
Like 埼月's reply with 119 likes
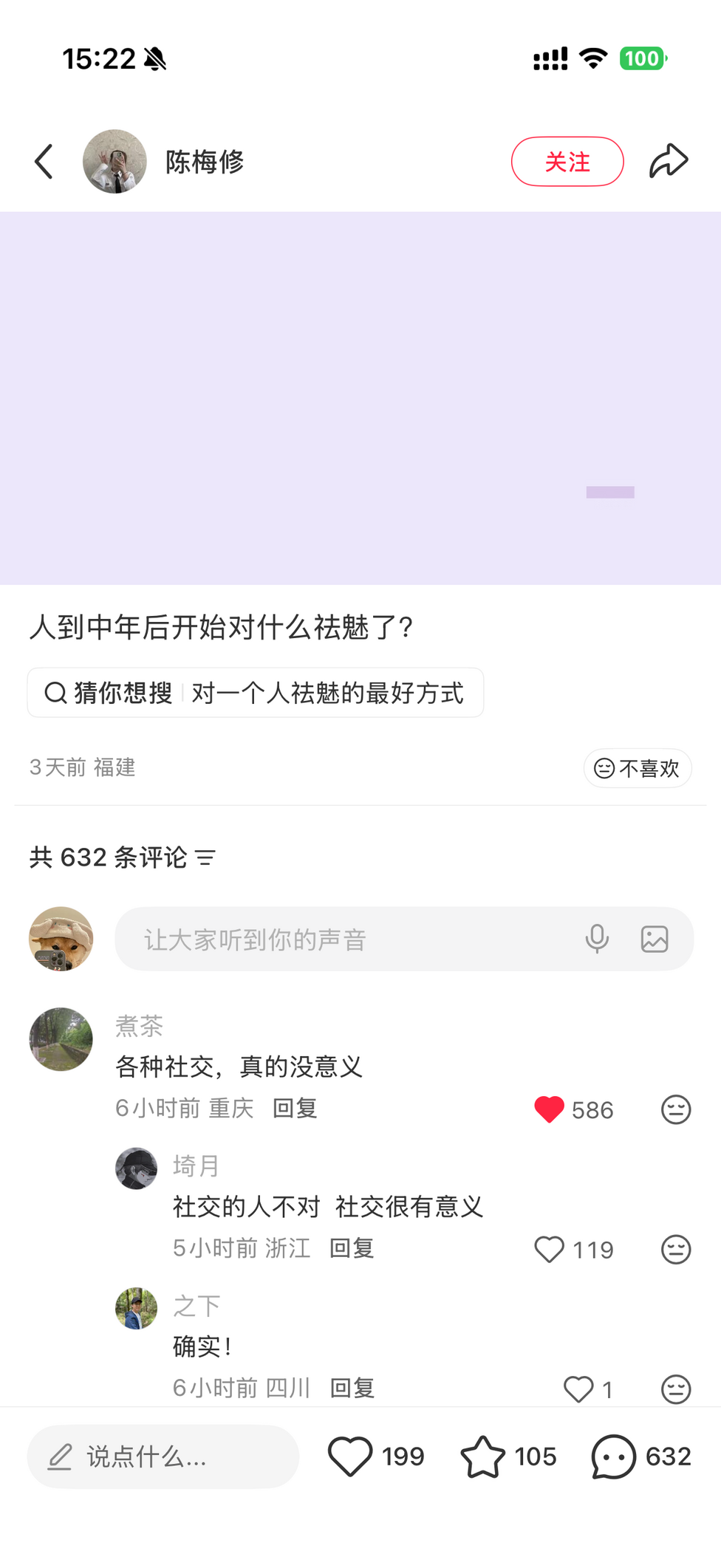(549, 1250)
